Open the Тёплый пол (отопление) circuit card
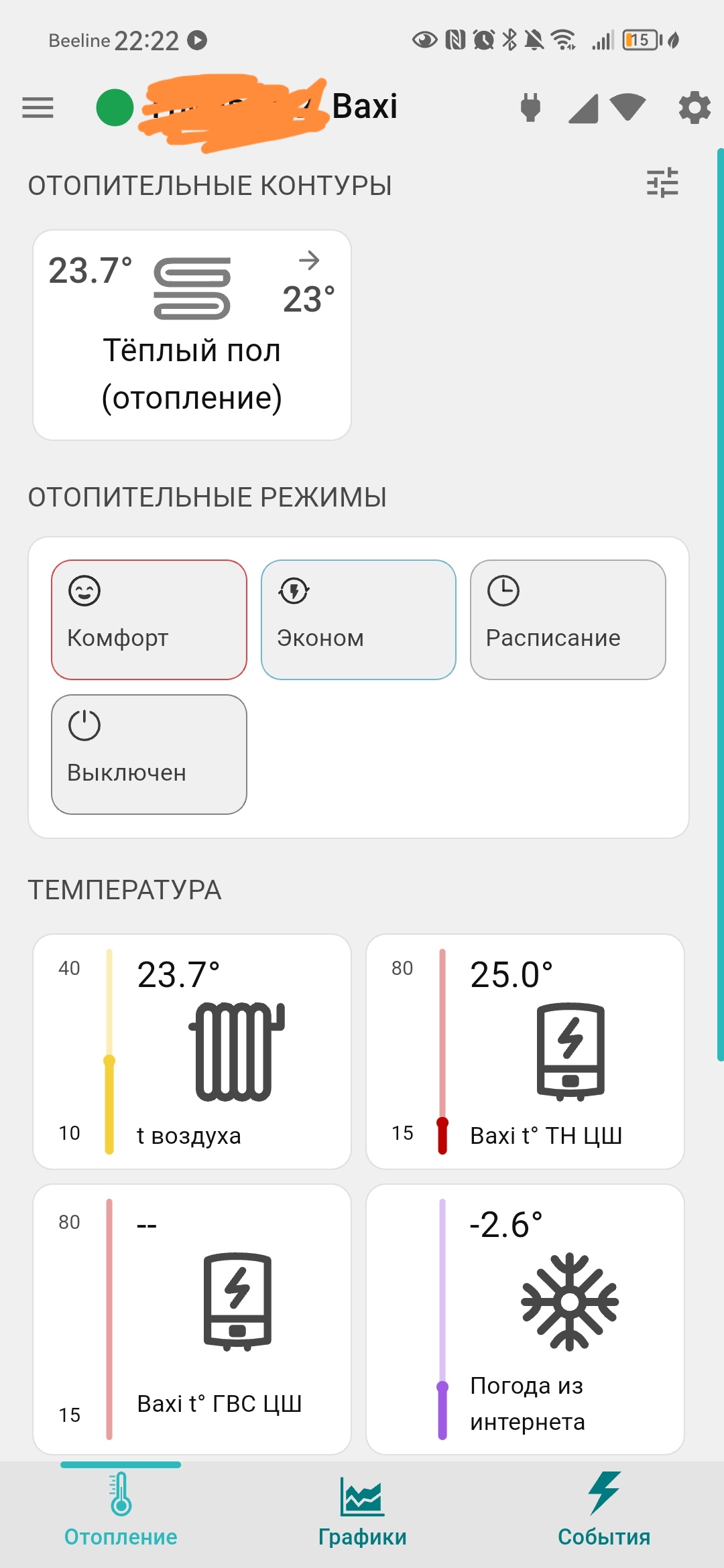The image size is (724, 1568). [192, 335]
